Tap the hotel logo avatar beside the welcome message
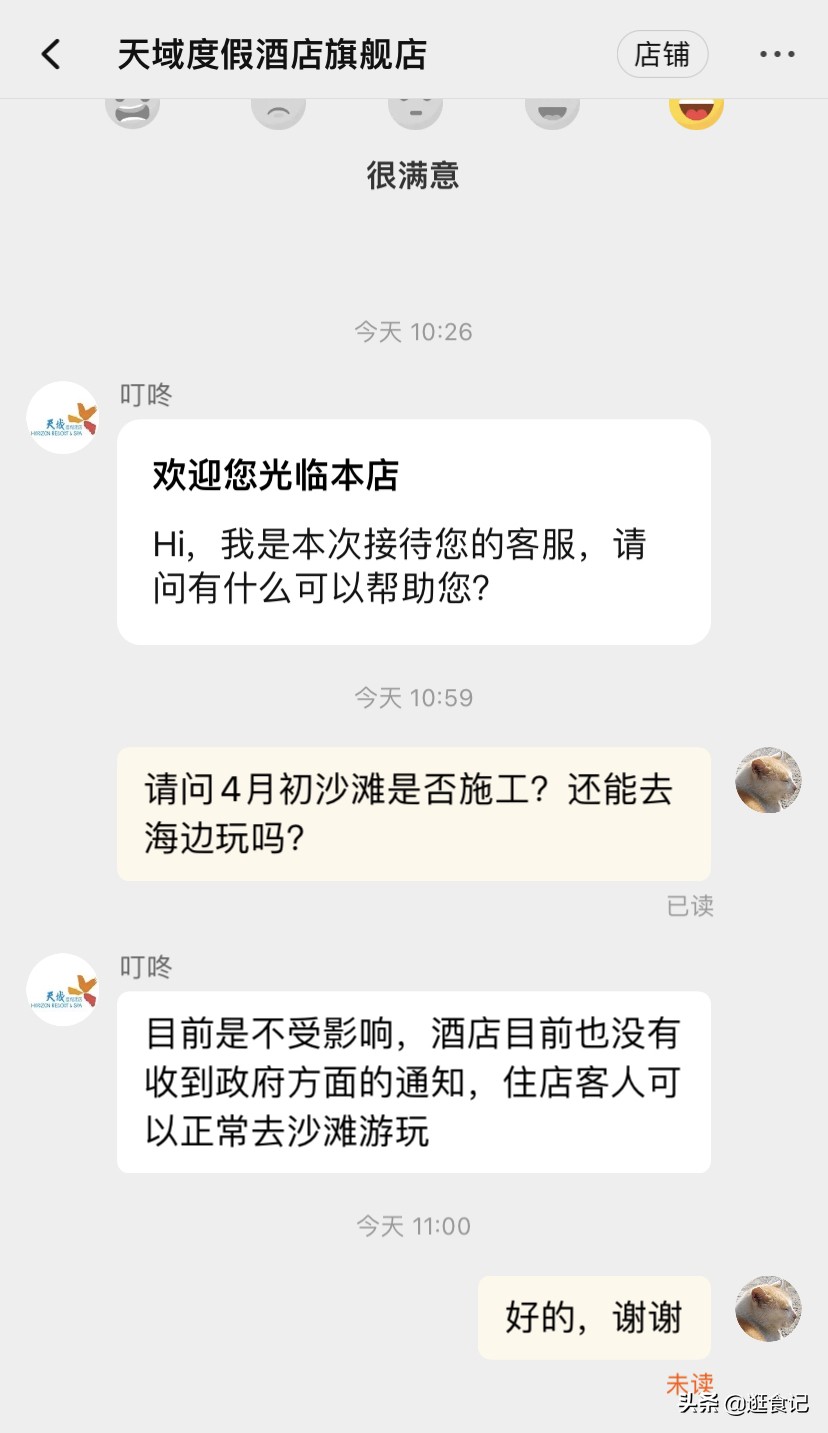This screenshot has height=1433, width=828. 61,418
